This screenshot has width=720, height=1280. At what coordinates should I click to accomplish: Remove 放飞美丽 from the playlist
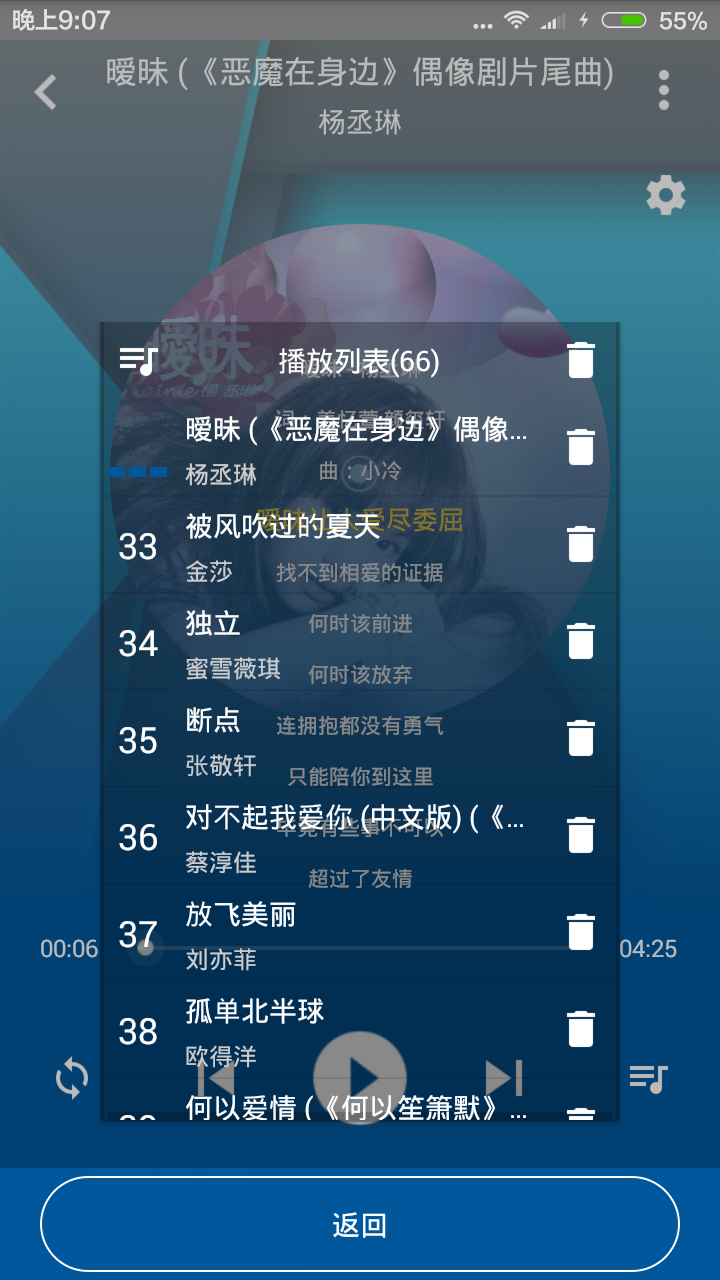[580, 933]
